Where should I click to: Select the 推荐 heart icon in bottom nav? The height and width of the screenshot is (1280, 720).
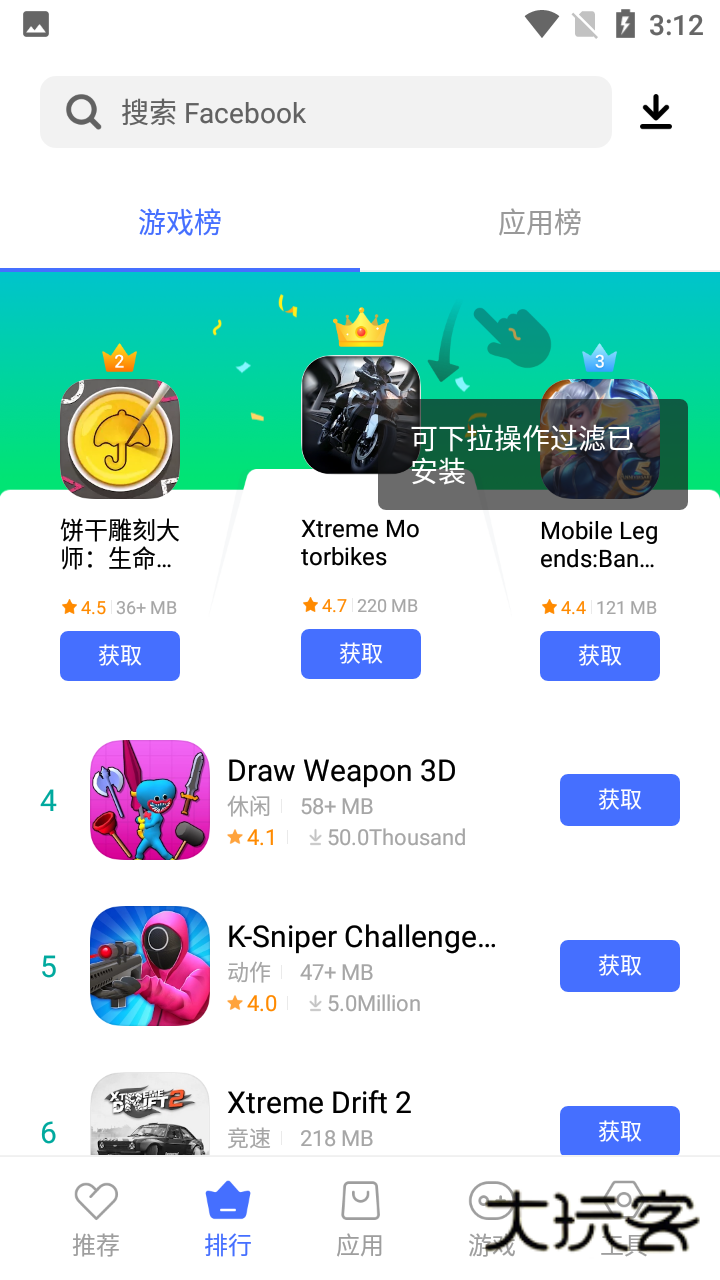pos(95,1200)
